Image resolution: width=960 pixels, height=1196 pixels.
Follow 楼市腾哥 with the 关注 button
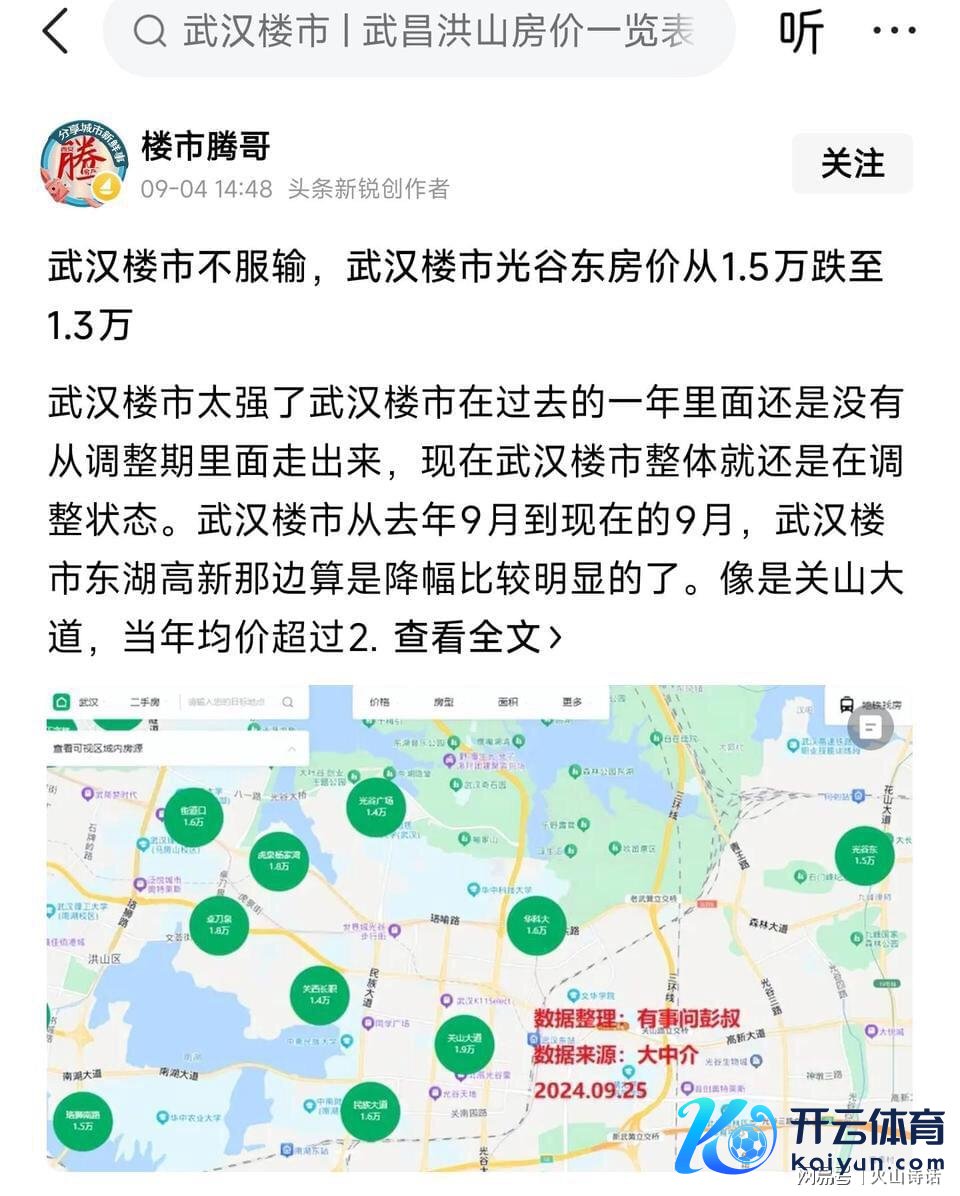click(852, 164)
